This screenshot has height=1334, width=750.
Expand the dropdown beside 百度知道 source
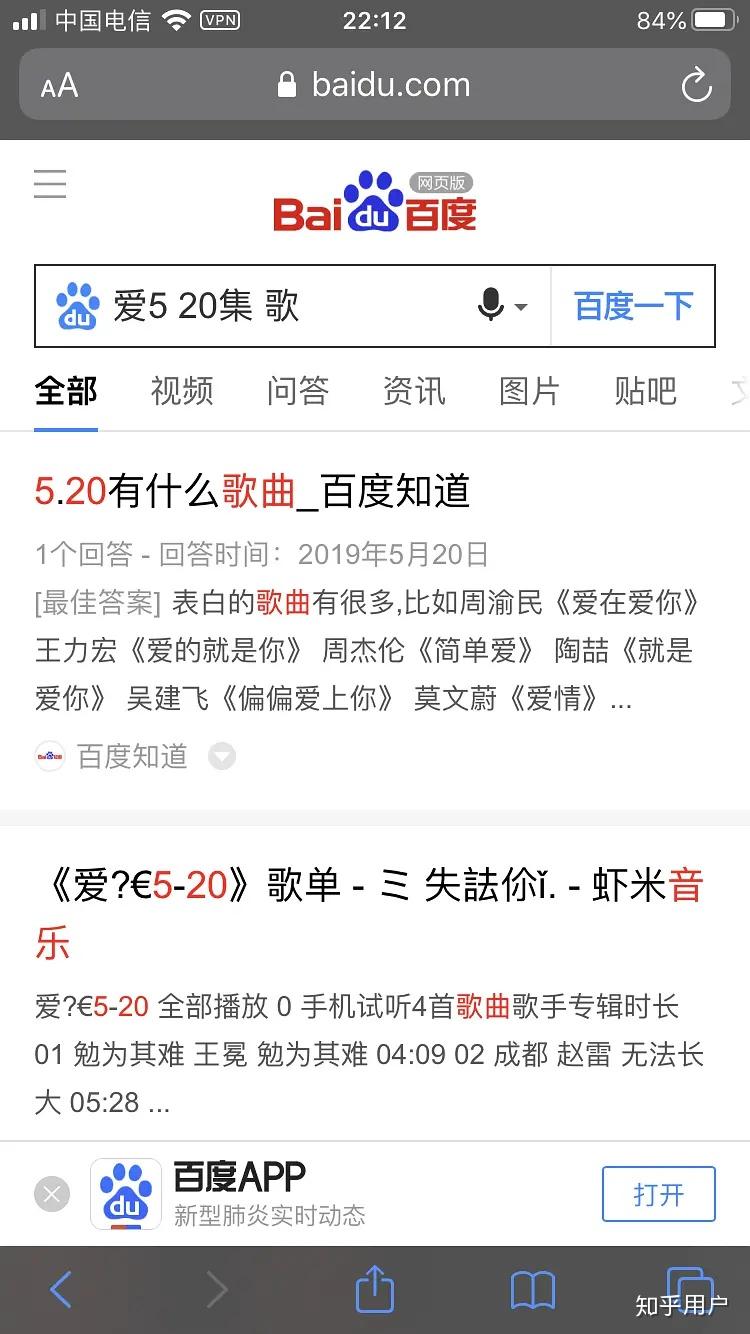(x=222, y=757)
